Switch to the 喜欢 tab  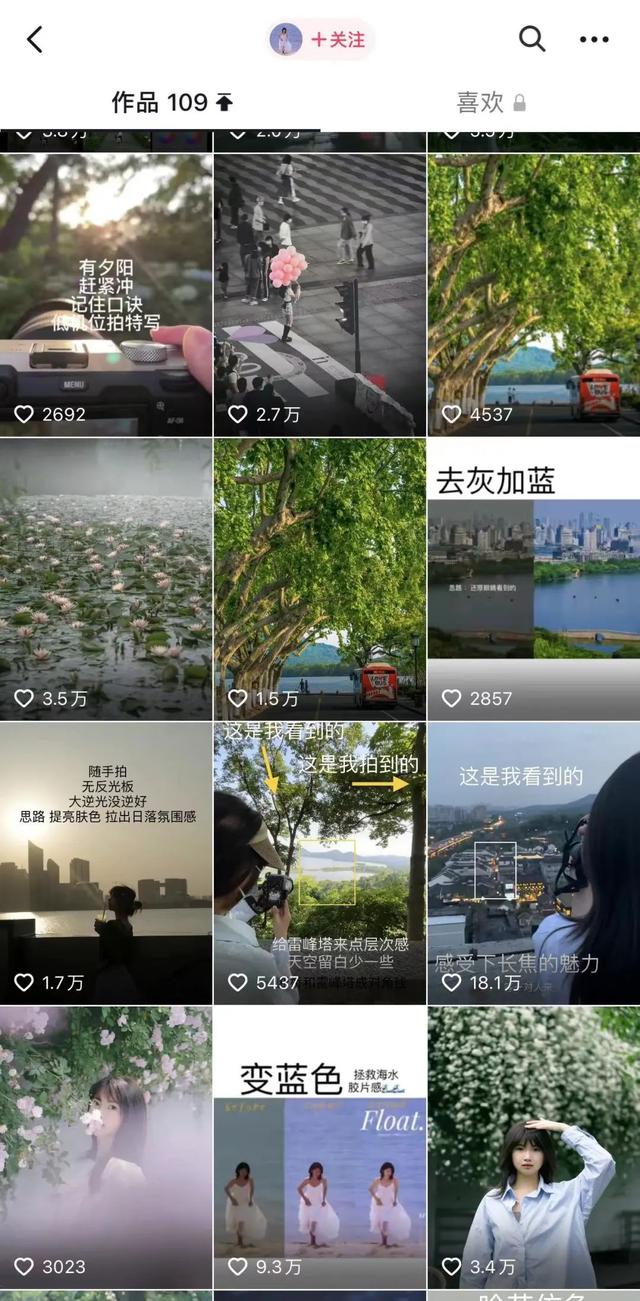click(490, 102)
